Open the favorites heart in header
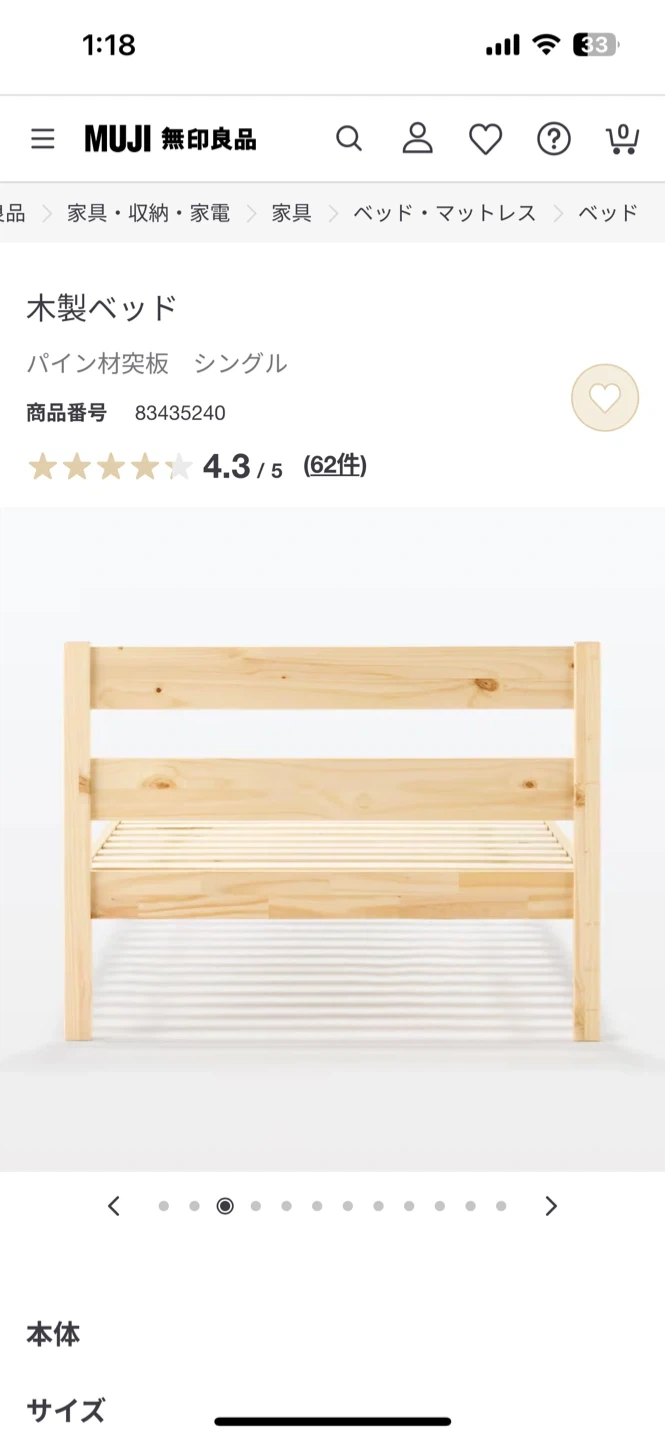Screen dimensions: 665x1440 tap(485, 139)
